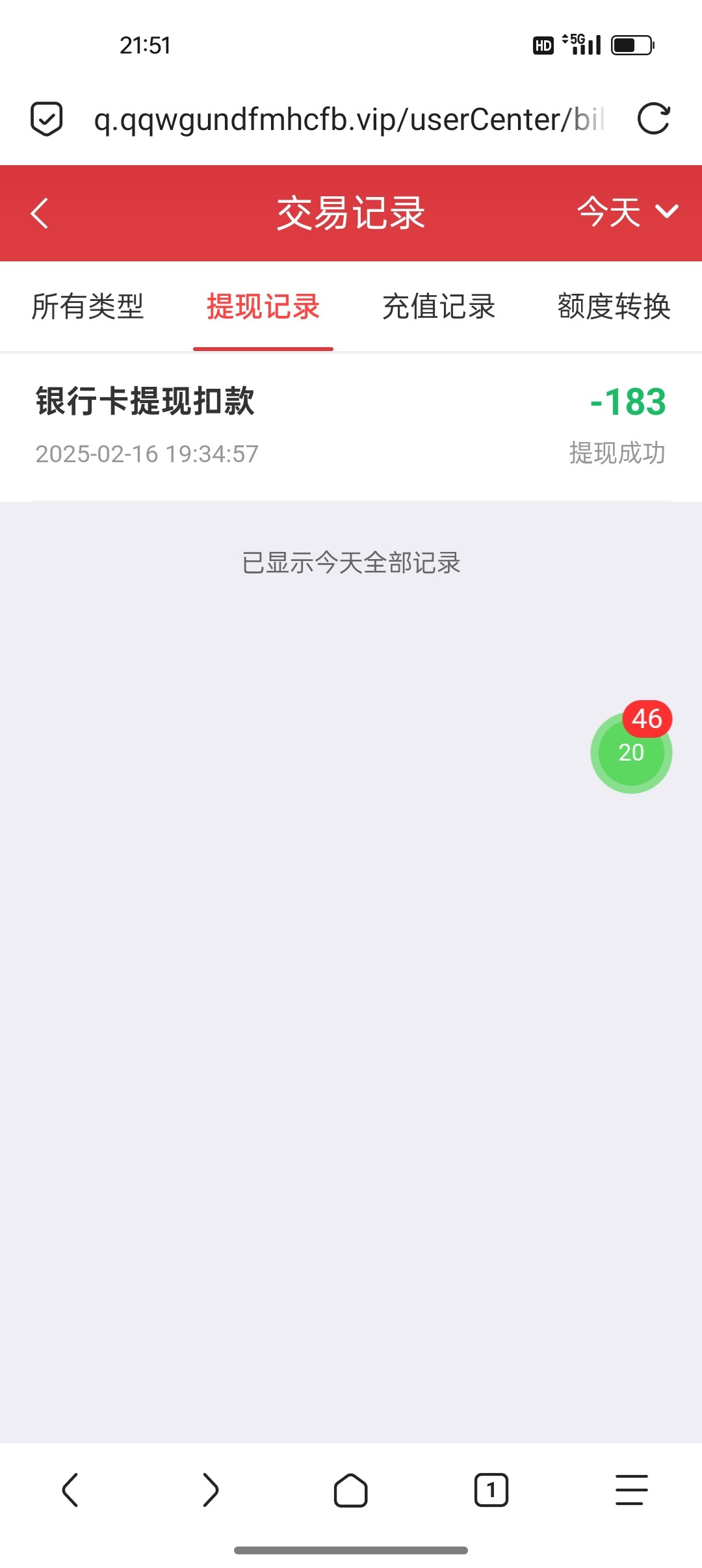Switch to the 充值记录 tab

click(x=439, y=306)
